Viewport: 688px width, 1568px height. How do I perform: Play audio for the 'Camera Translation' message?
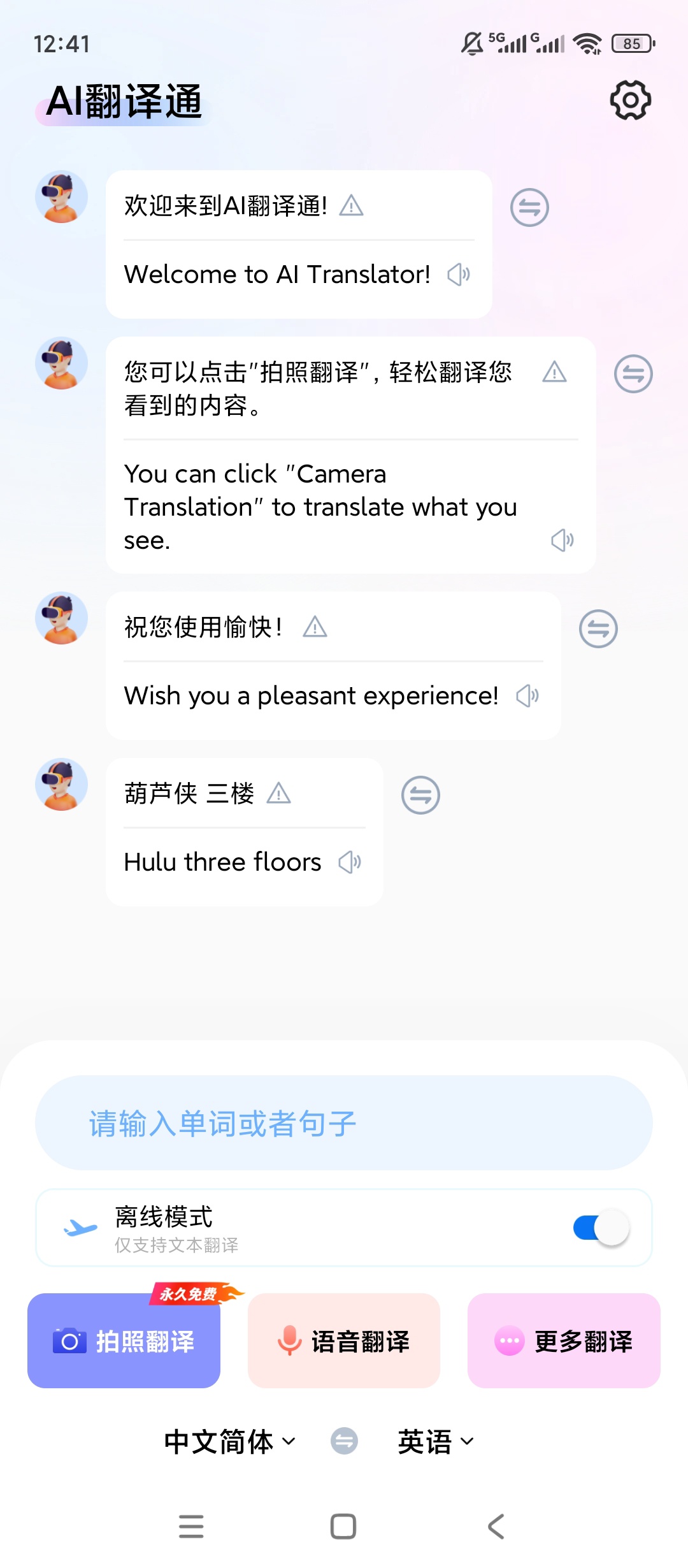point(563,541)
